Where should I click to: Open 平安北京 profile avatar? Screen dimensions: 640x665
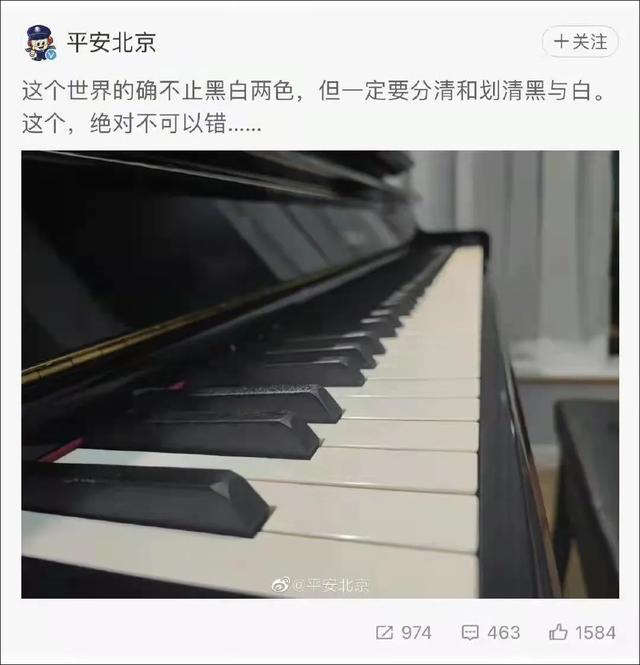[x=39, y=43]
